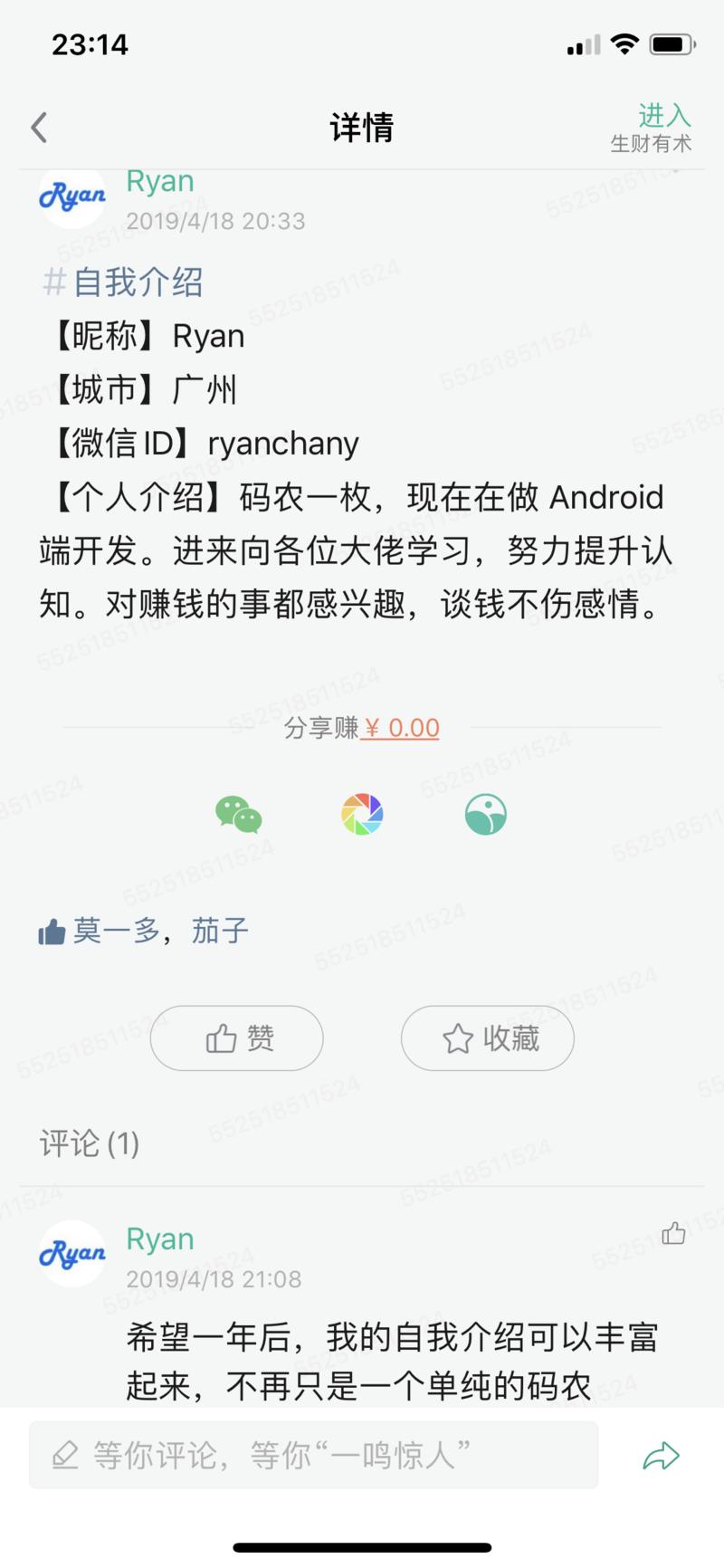
Task: Tap the forward arrow next to comment field
Action: pyautogui.click(x=662, y=1453)
